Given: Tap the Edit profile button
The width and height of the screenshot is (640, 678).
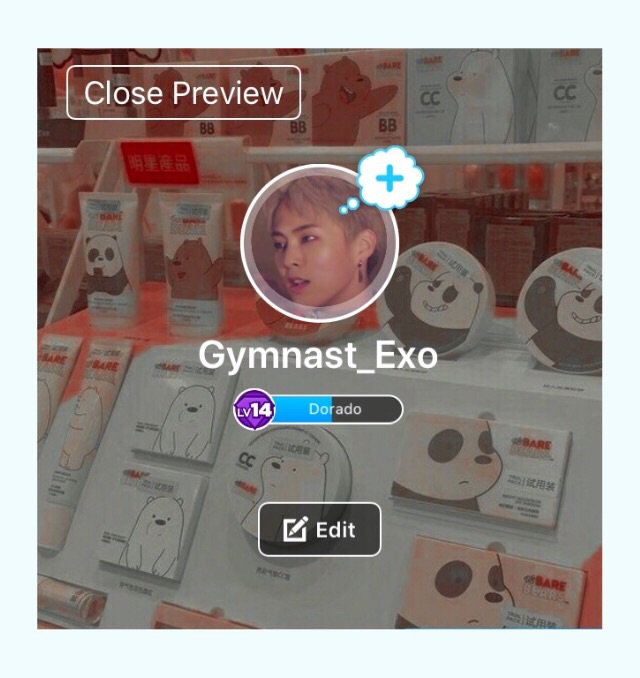Looking at the screenshot, I should coord(320,529).
